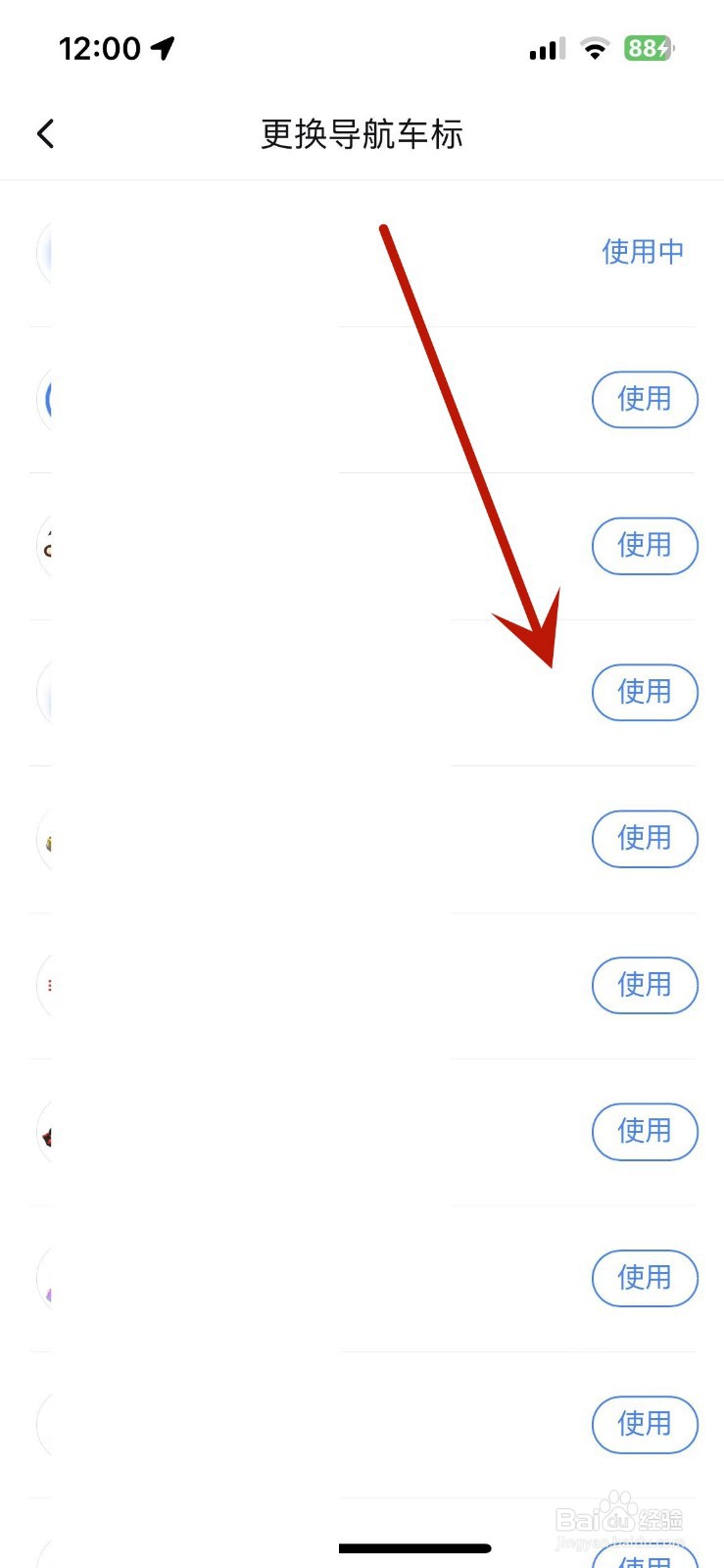724x1568 pixels.
Task: Tap the yellow car icon in the fifth row
Action: (47, 839)
